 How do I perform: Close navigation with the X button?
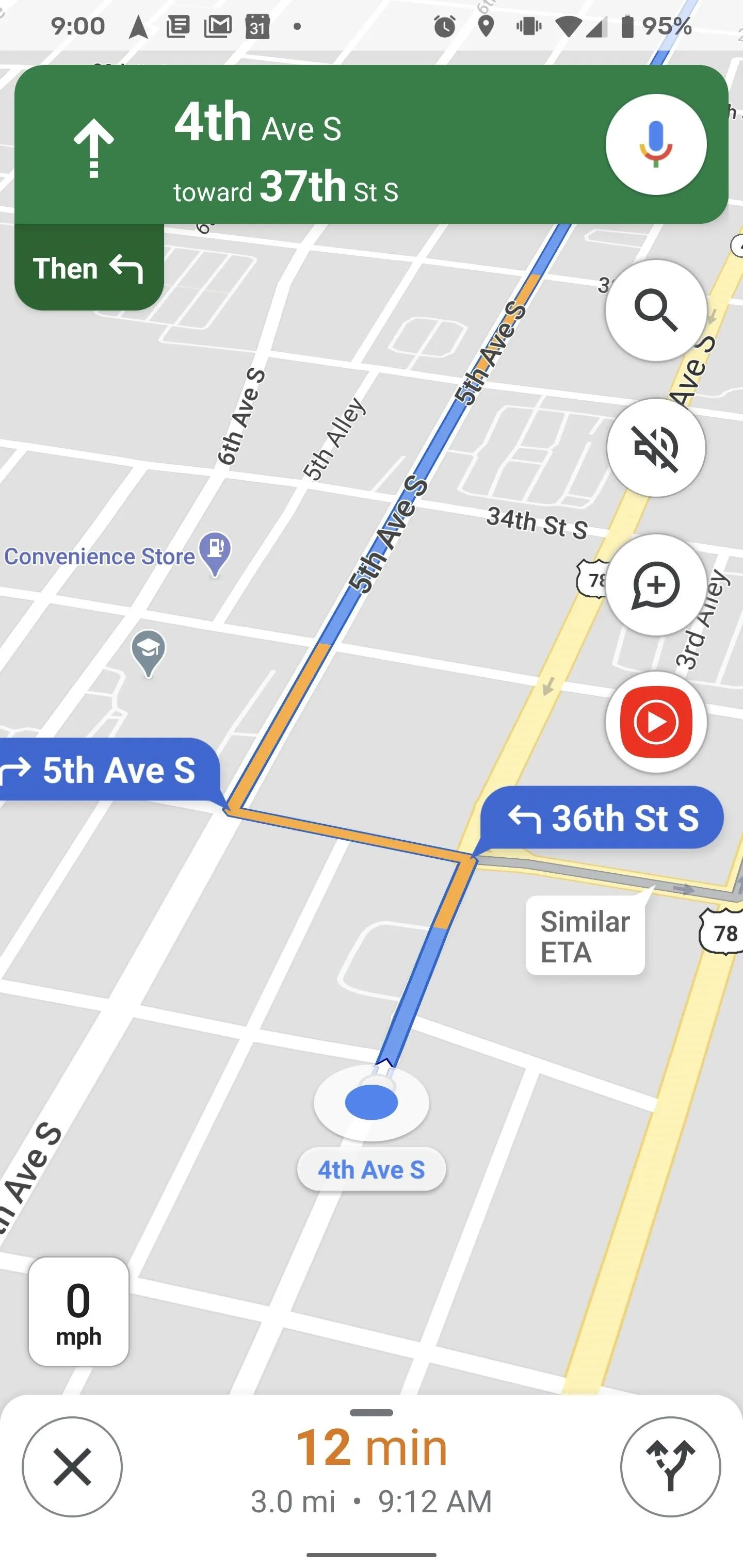[72, 1467]
